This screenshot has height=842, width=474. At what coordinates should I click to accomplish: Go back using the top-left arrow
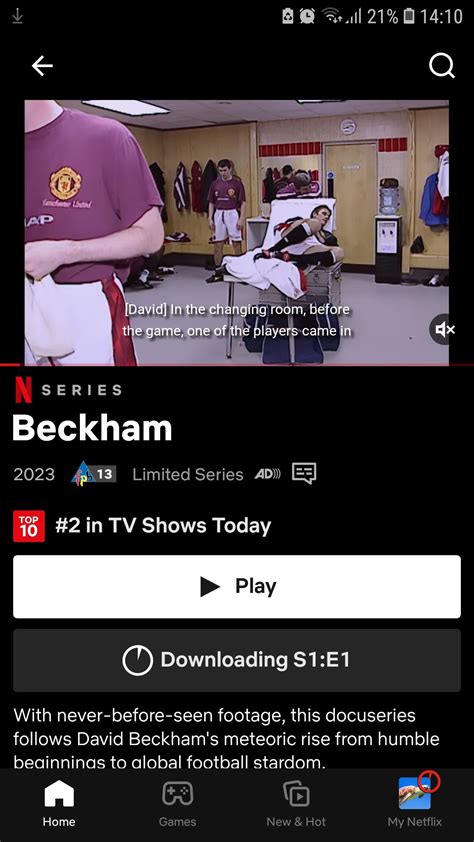click(x=42, y=66)
